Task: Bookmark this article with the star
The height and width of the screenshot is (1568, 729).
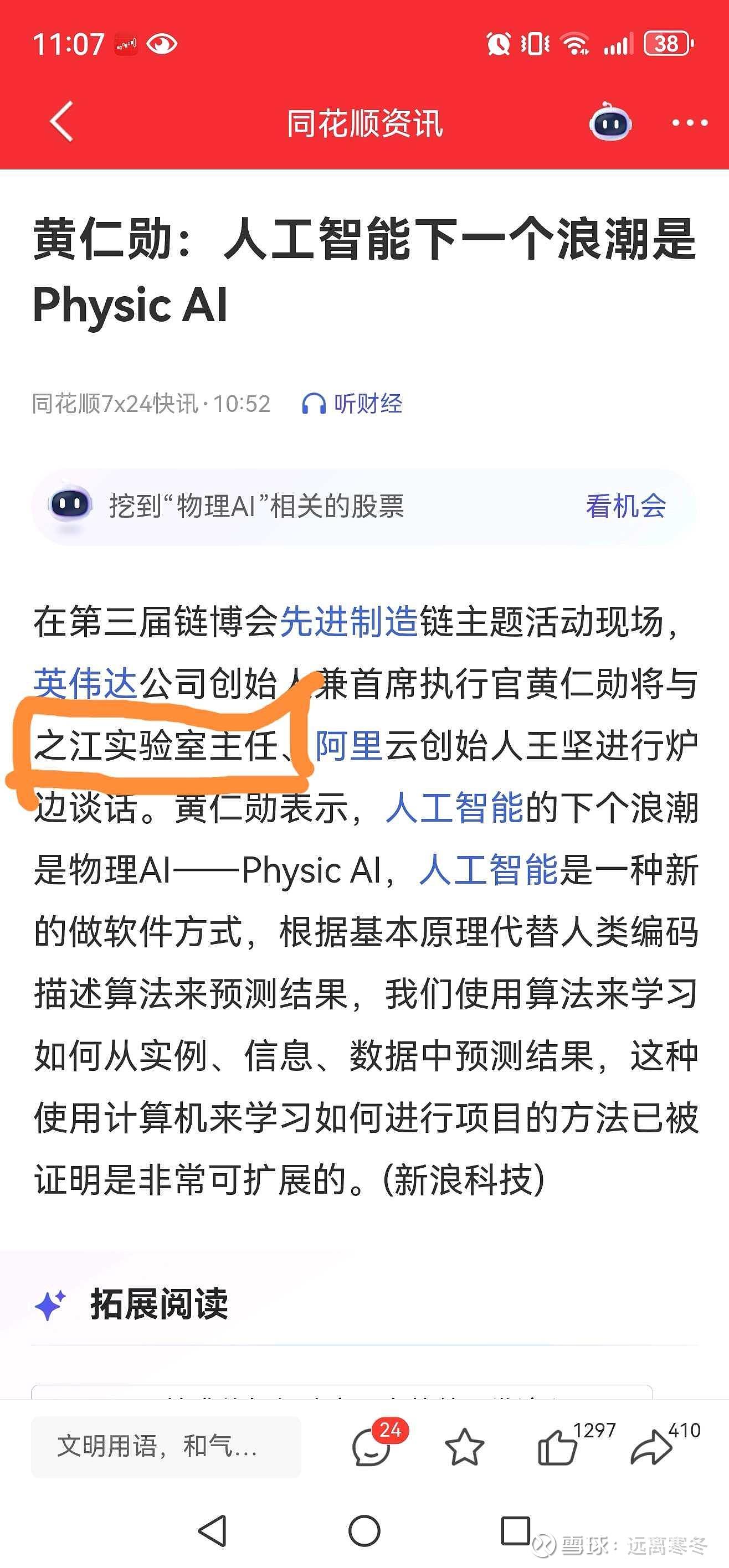Action: tap(465, 1447)
